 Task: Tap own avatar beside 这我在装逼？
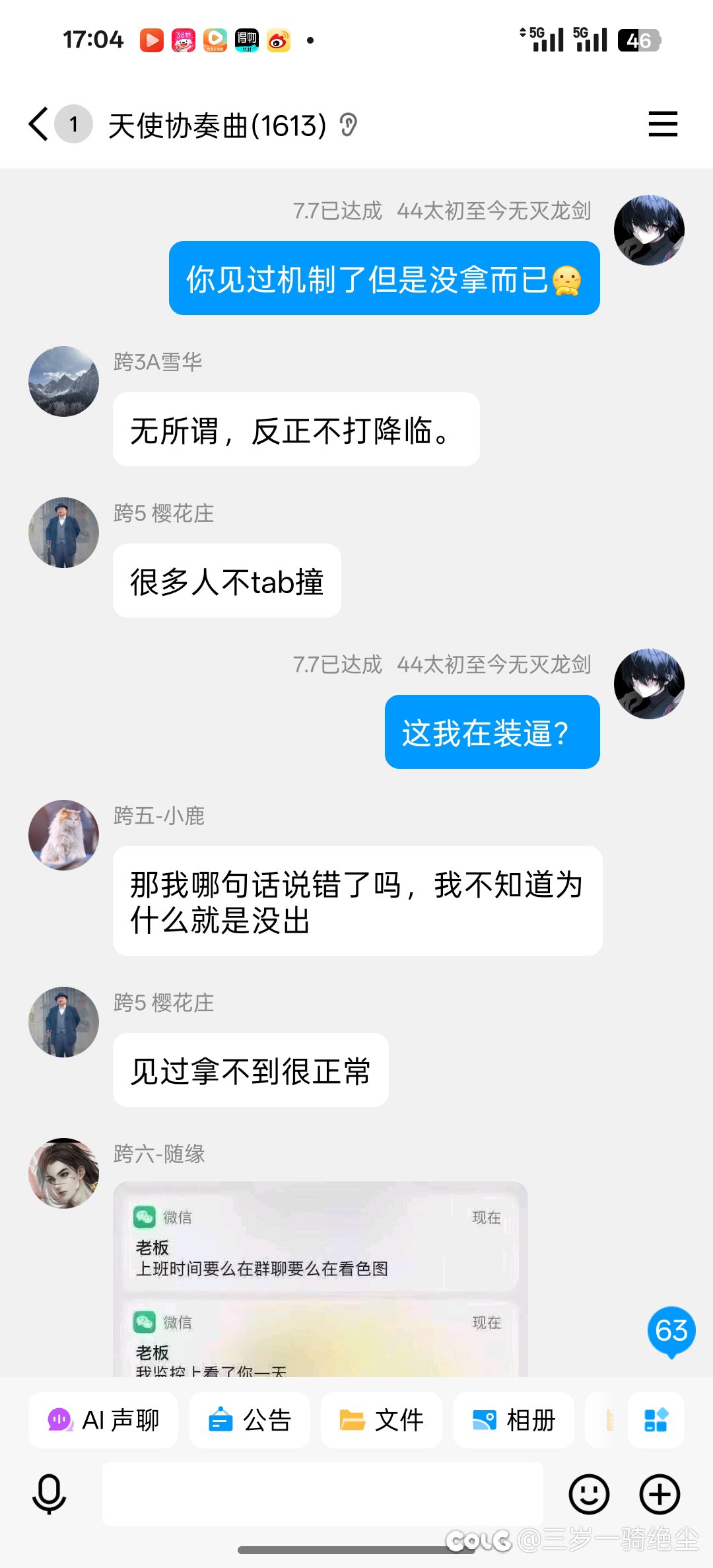pos(649,684)
